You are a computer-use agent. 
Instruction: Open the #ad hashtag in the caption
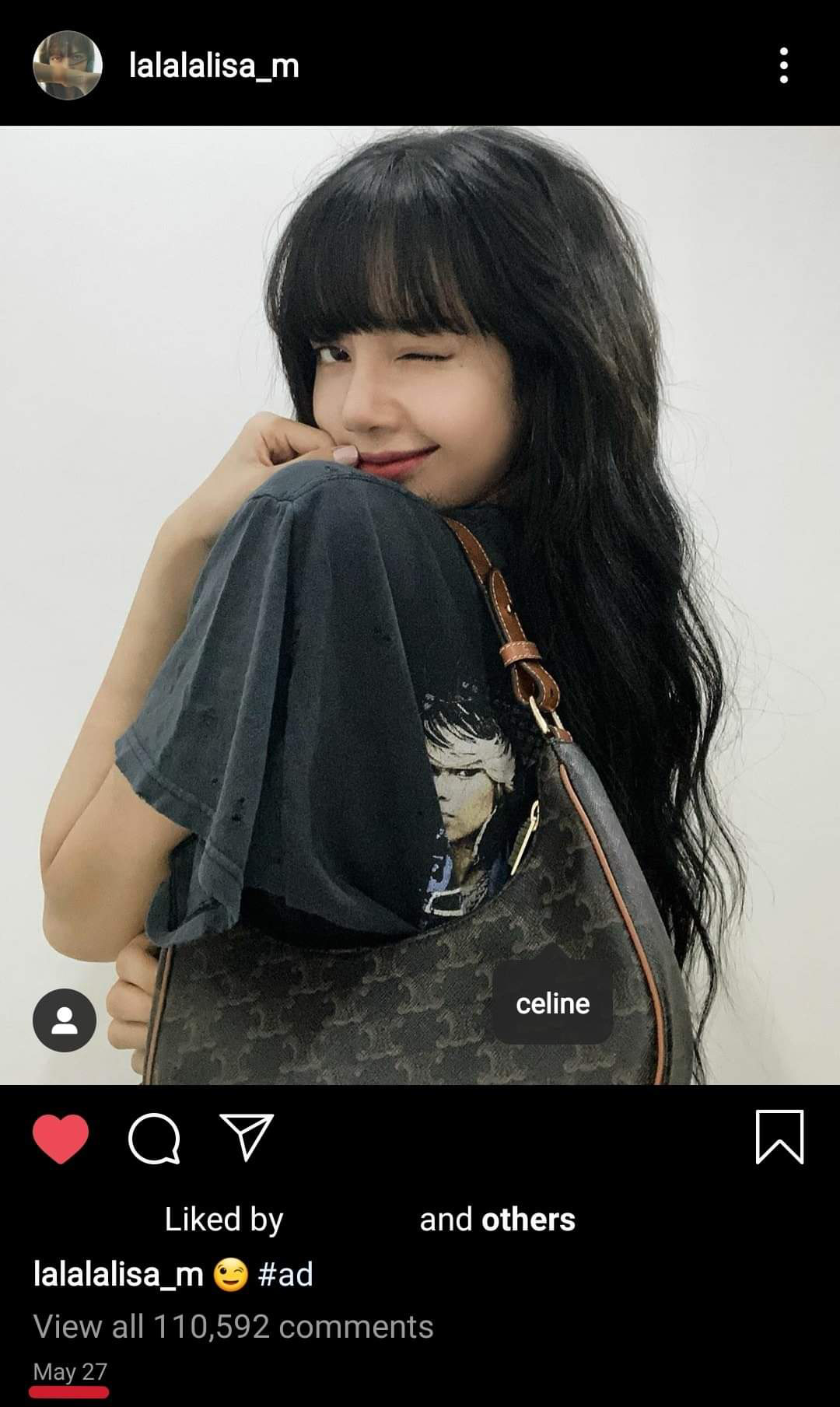(x=285, y=1275)
